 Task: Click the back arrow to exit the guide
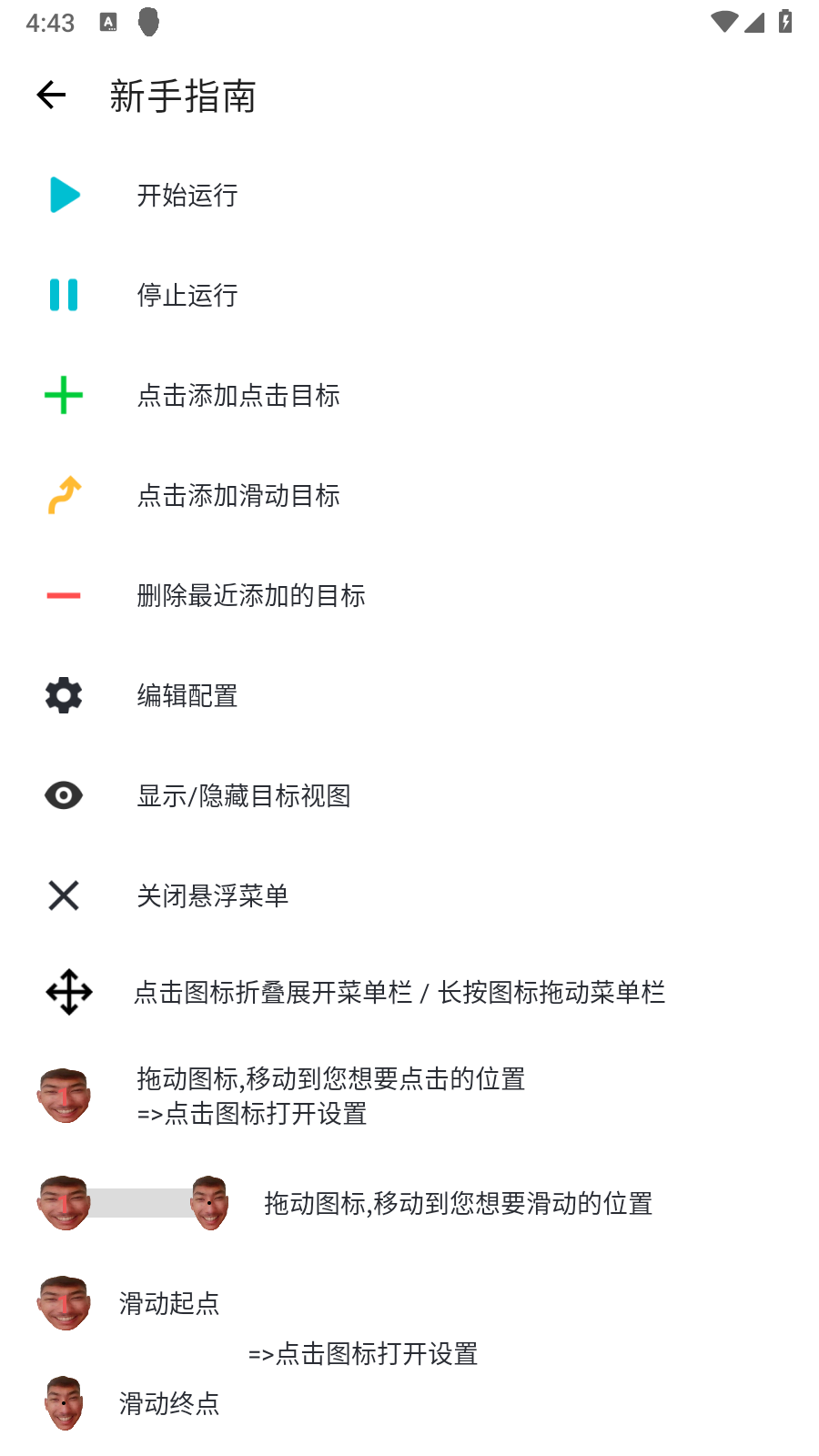tap(51, 94)
